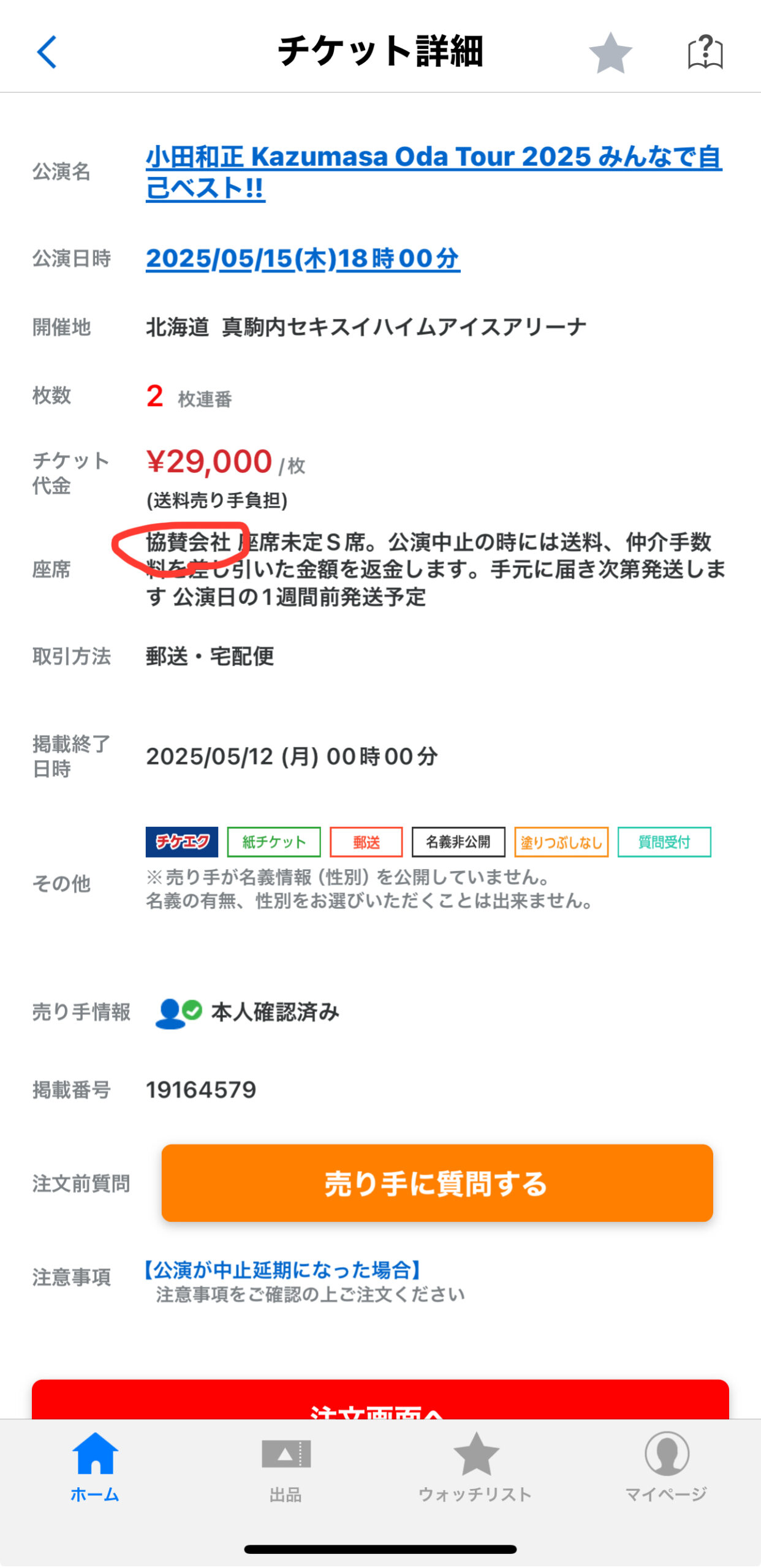Tap the 2025/05/15(木)18時00分 date link

(303, 258)
